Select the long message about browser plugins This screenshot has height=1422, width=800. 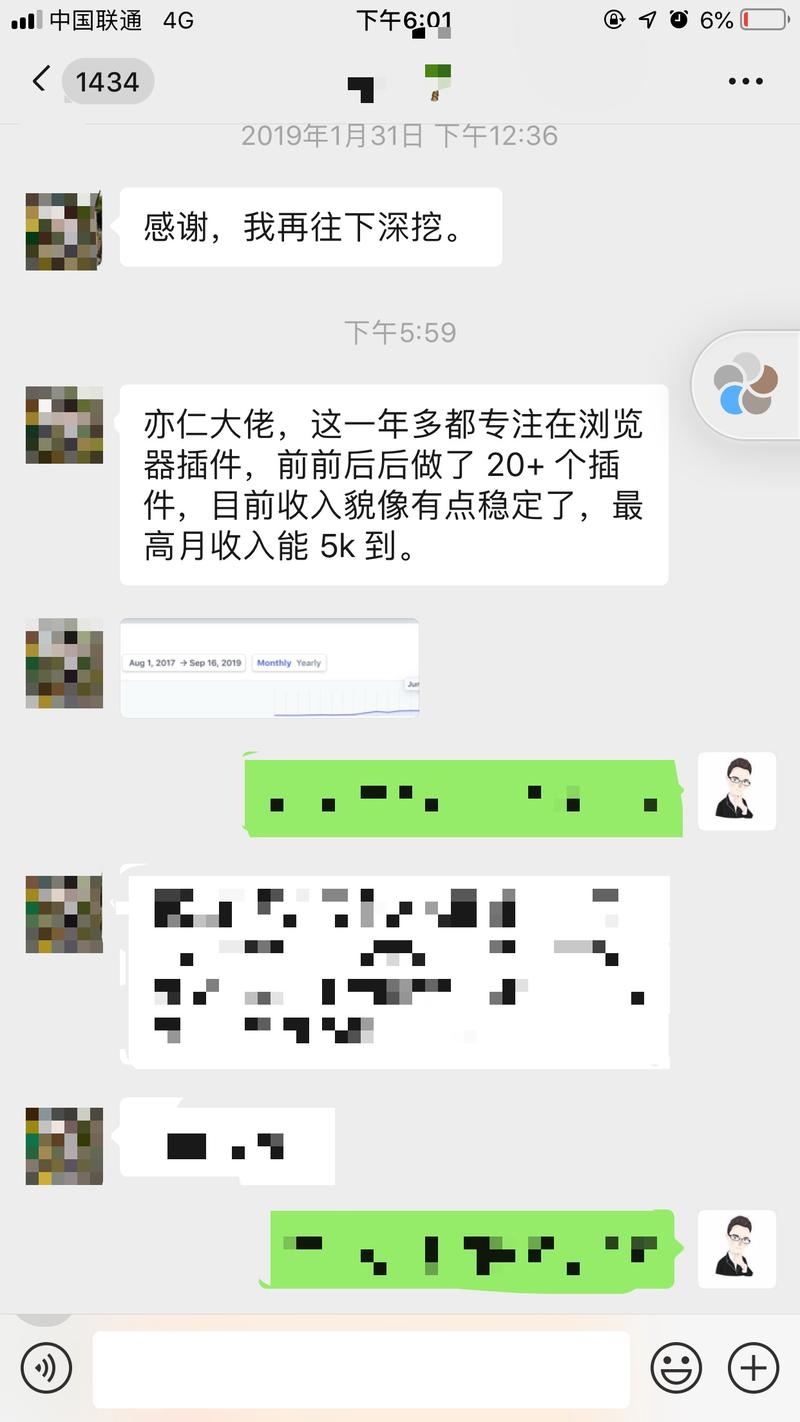coord(394,485)
